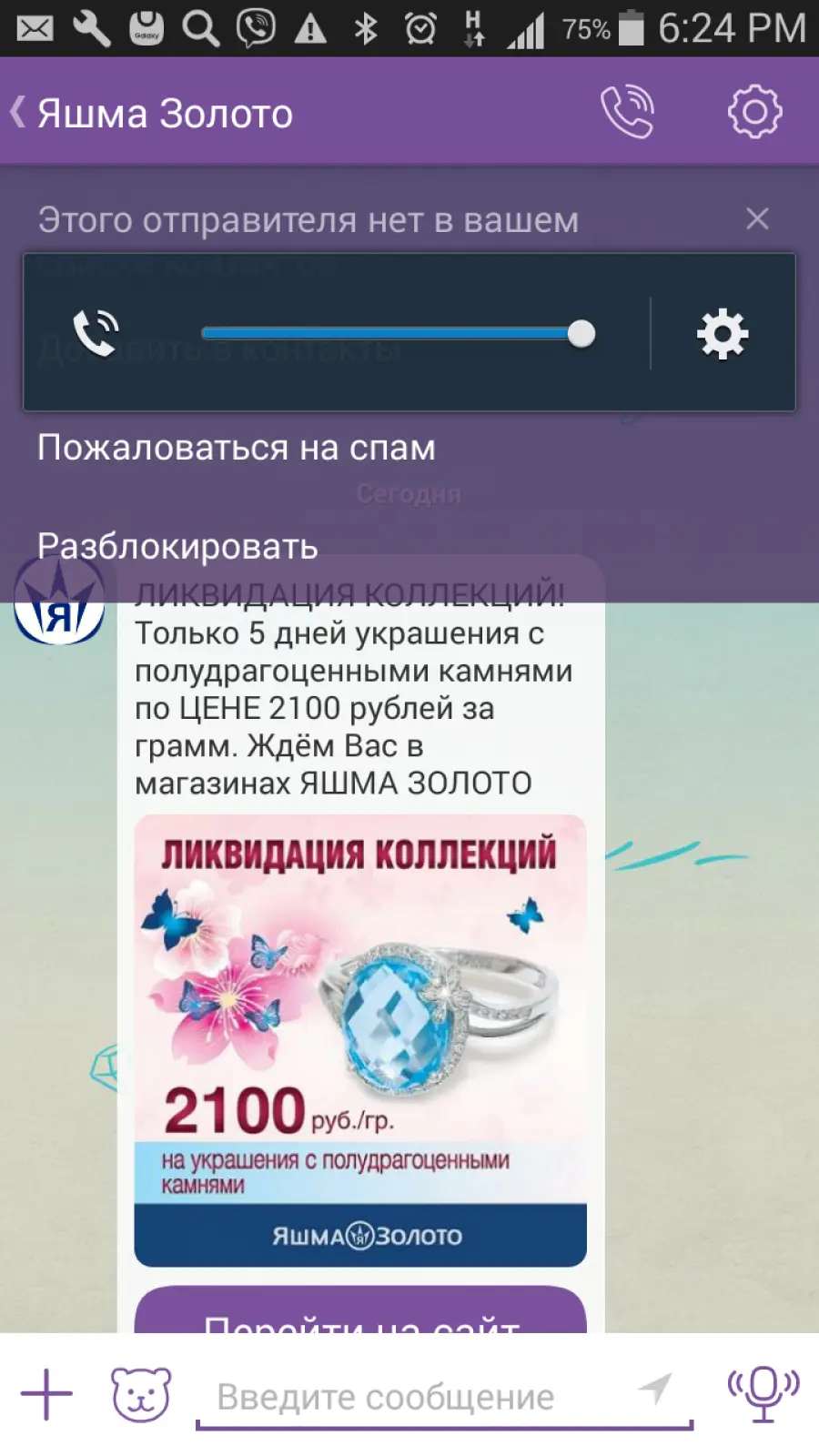Tap the Перейти на сайт button
Viewport: 819px width, 1456px height.
coord(360,1310)
